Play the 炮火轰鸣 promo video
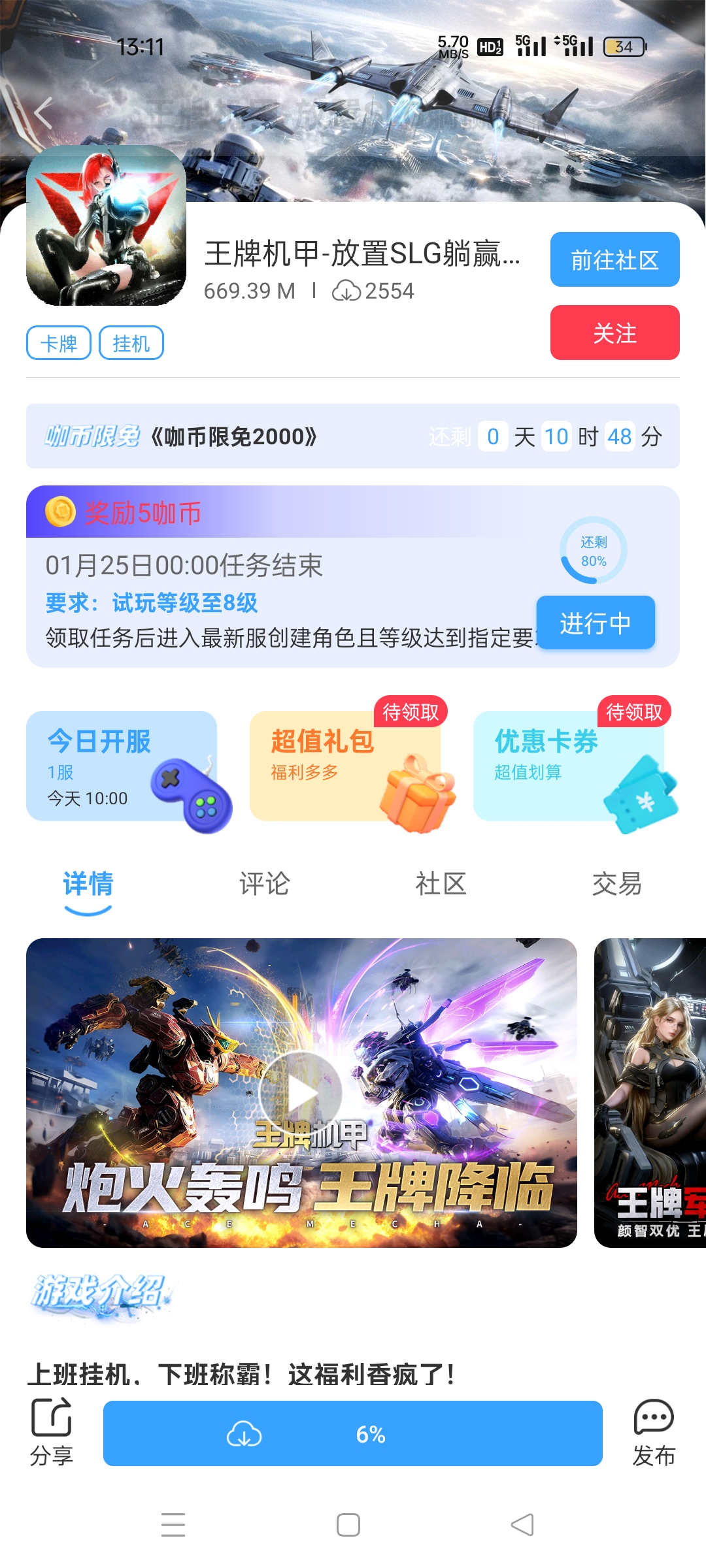This screenshot has height=1568, width=706. click(x=301, y=1093)
